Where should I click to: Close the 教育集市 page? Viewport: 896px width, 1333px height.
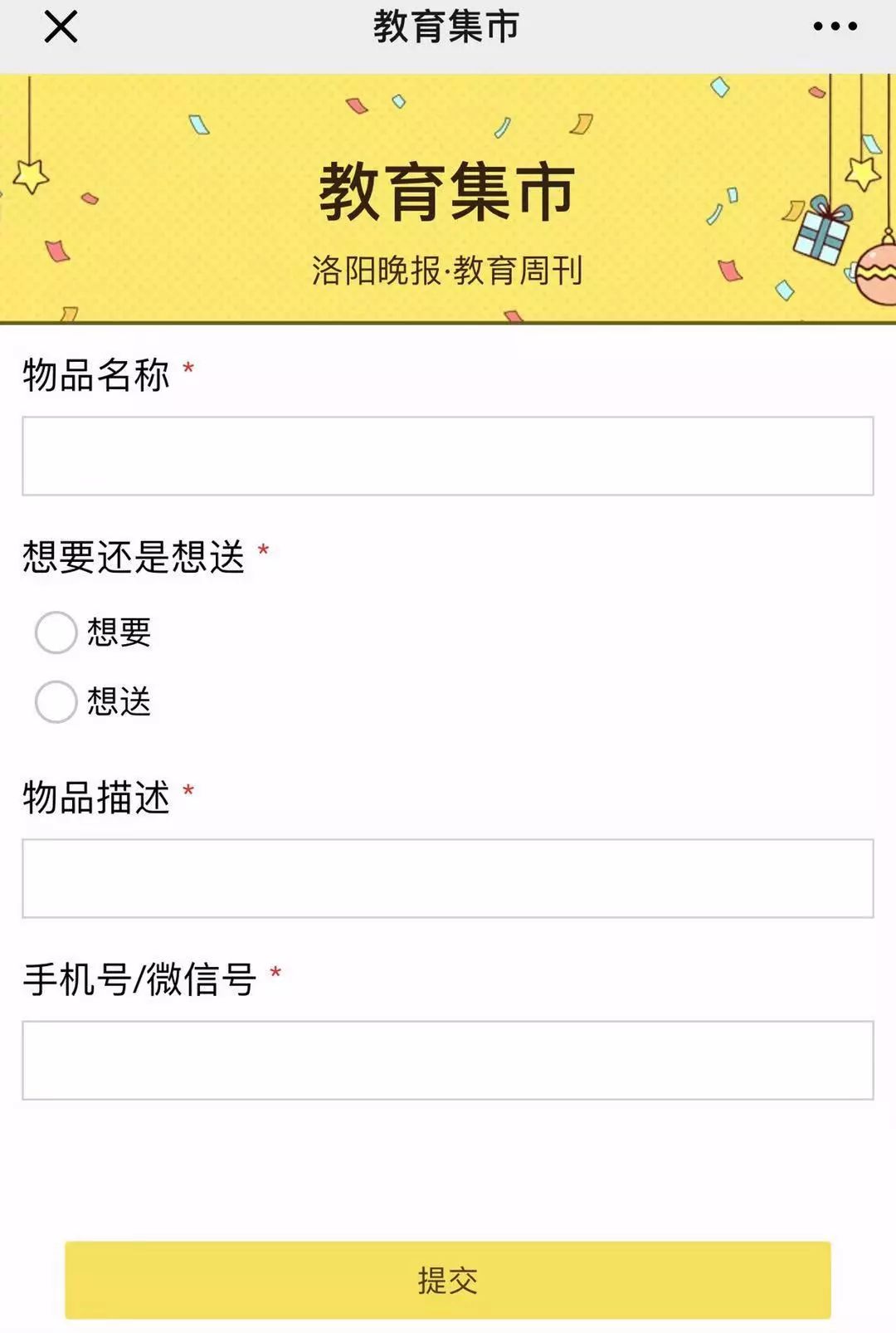click(61, 27)
